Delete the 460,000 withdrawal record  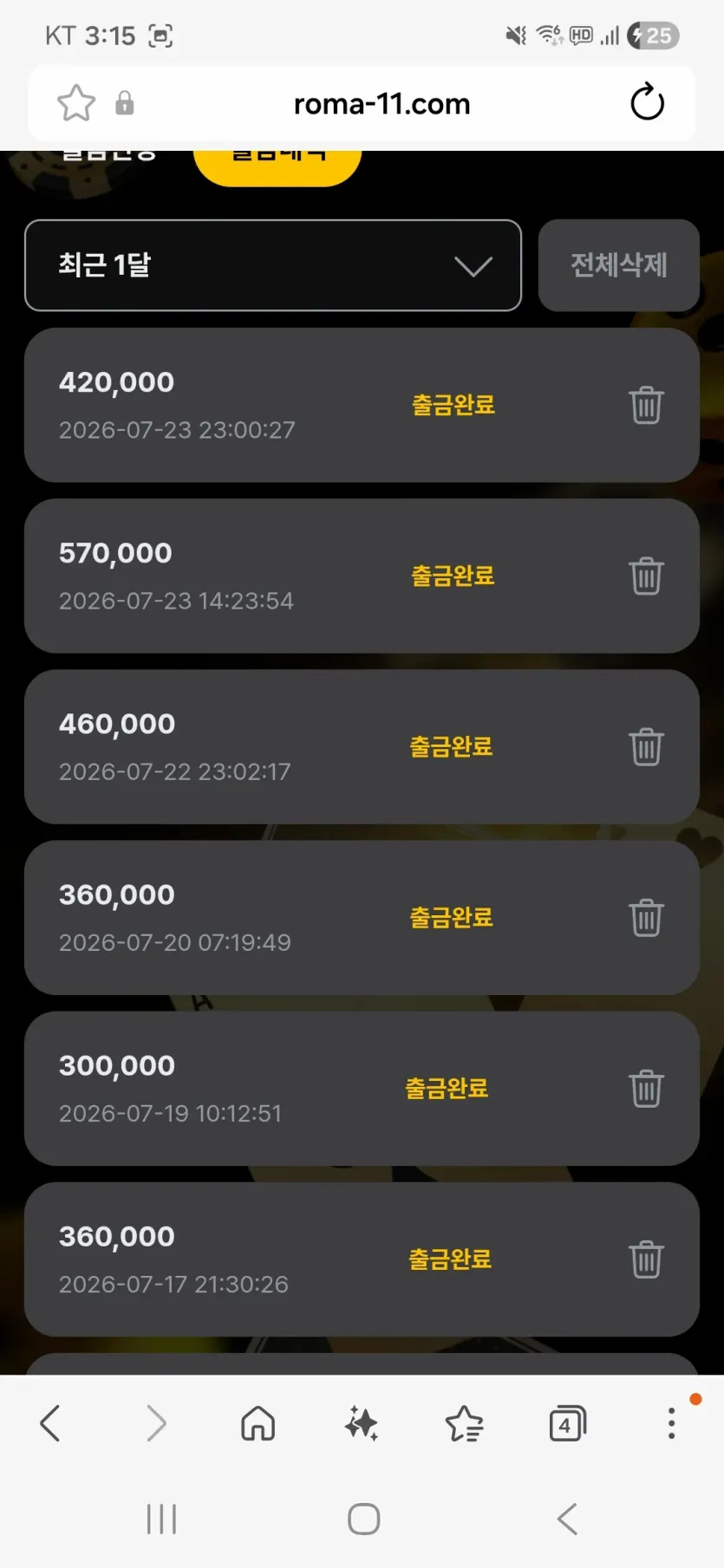[646, 746]
